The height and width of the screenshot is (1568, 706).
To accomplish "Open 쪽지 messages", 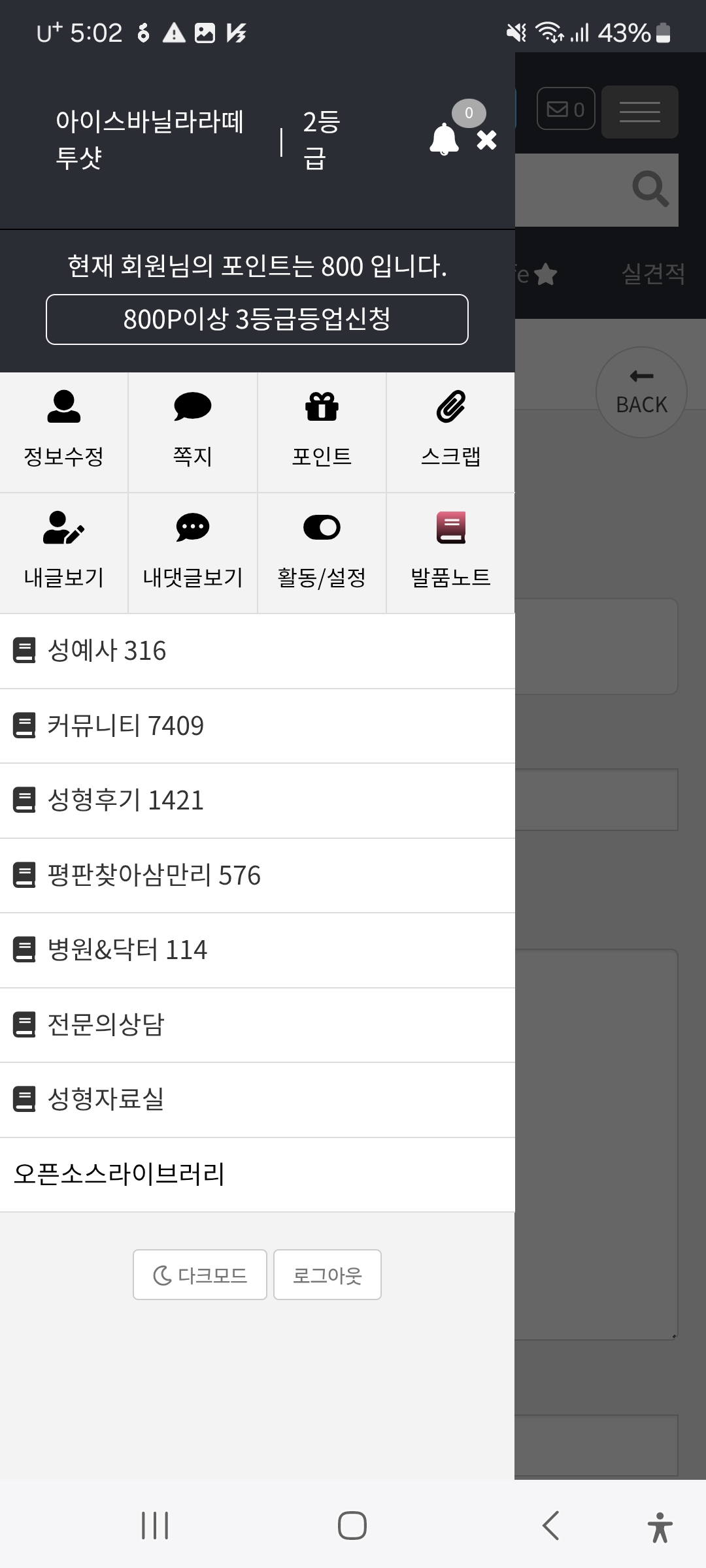I will pyautogui.click(x=193, y=432).
